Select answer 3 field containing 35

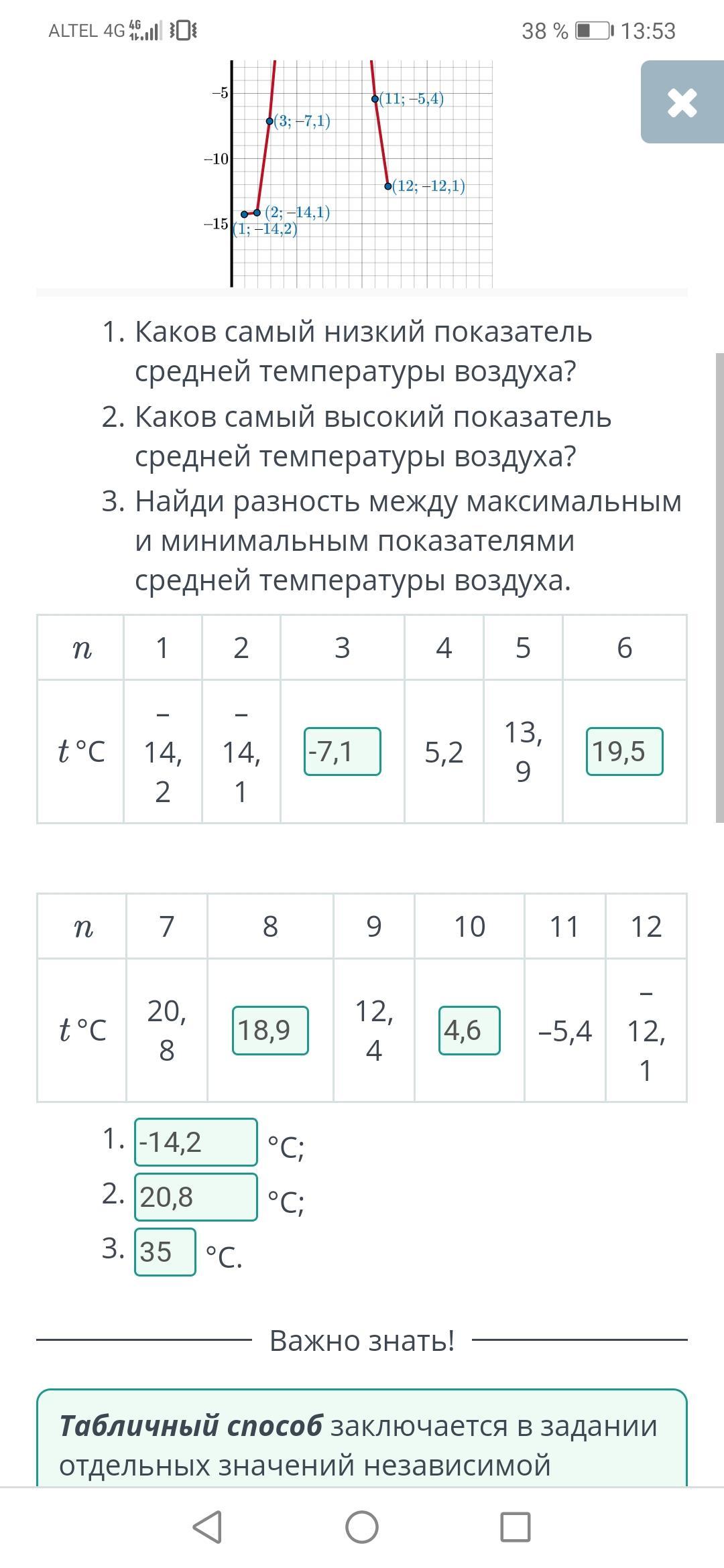tap(165, 1252)
